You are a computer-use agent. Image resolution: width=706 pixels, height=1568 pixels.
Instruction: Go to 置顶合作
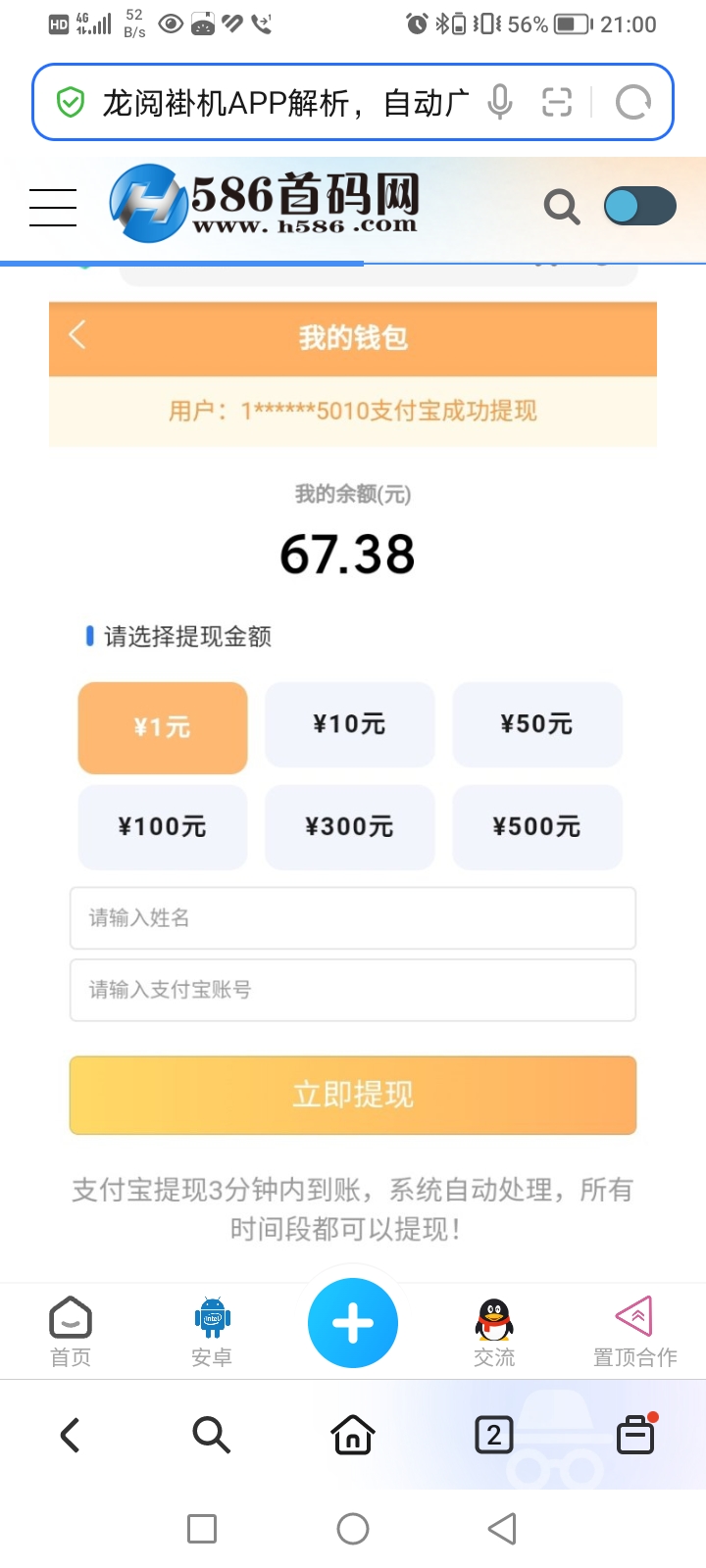click(635, 1330)
